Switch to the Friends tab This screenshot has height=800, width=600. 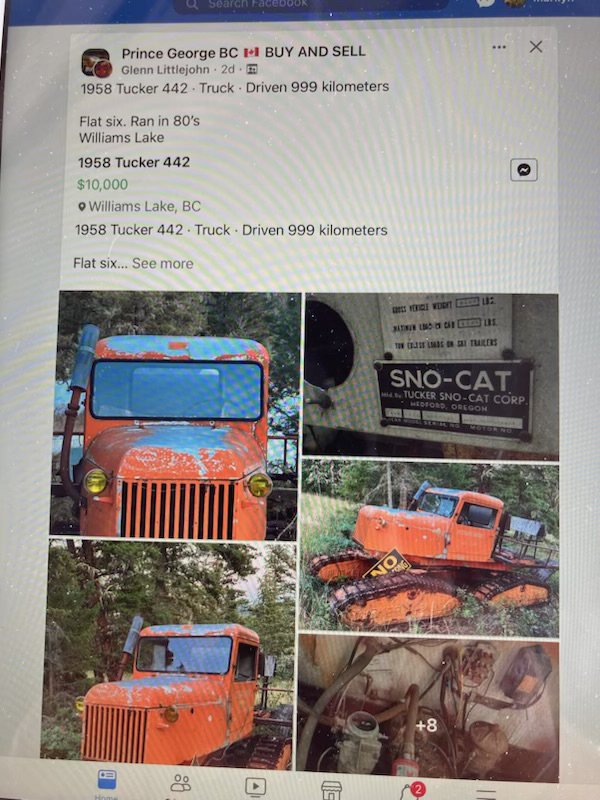click(180, 783)
